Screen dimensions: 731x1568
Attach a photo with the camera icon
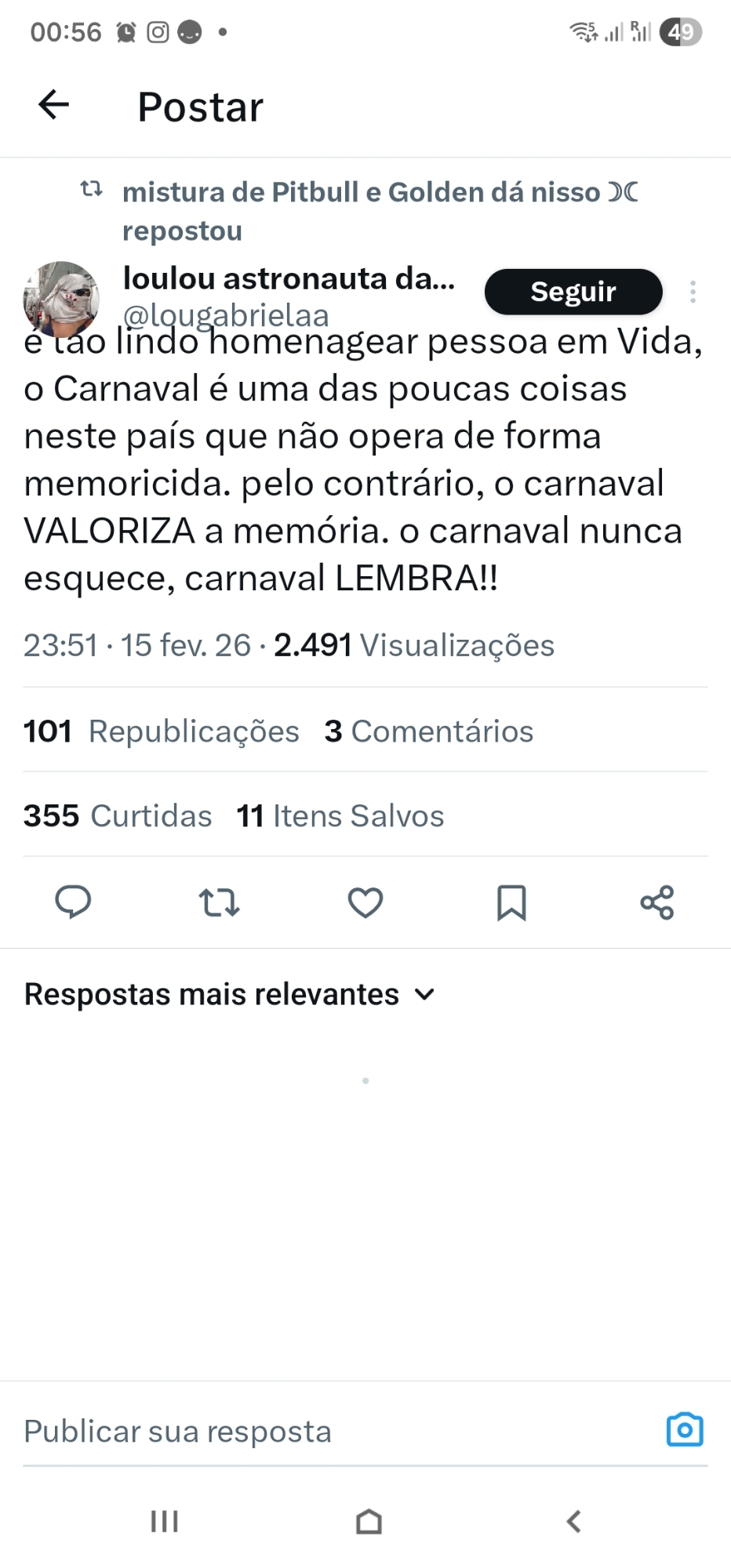pos(685,1429)
